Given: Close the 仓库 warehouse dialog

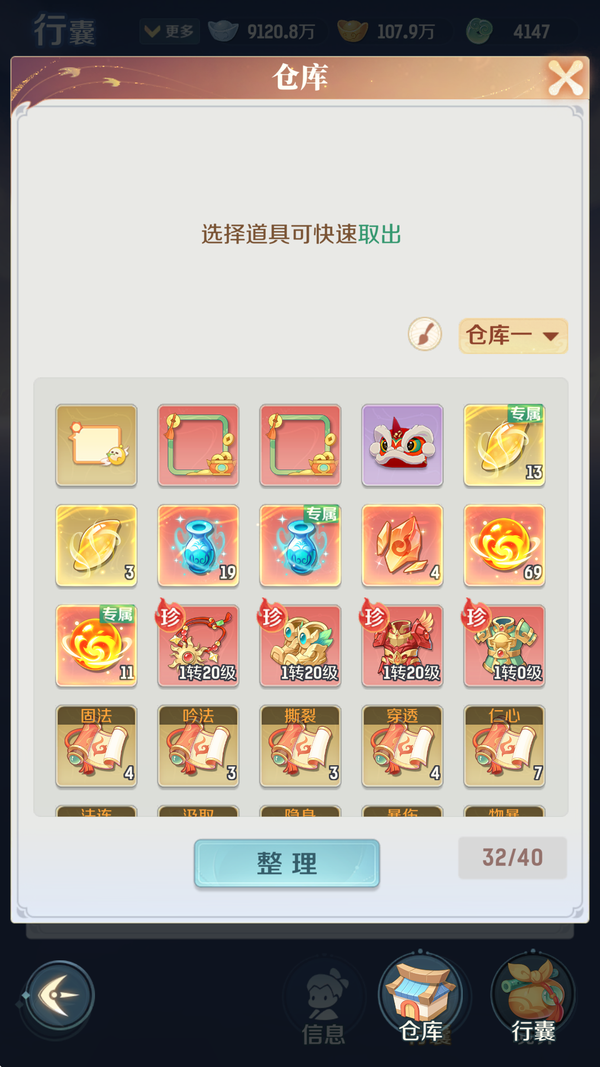Looking at the screenshot, I should (x=565, y=77).
